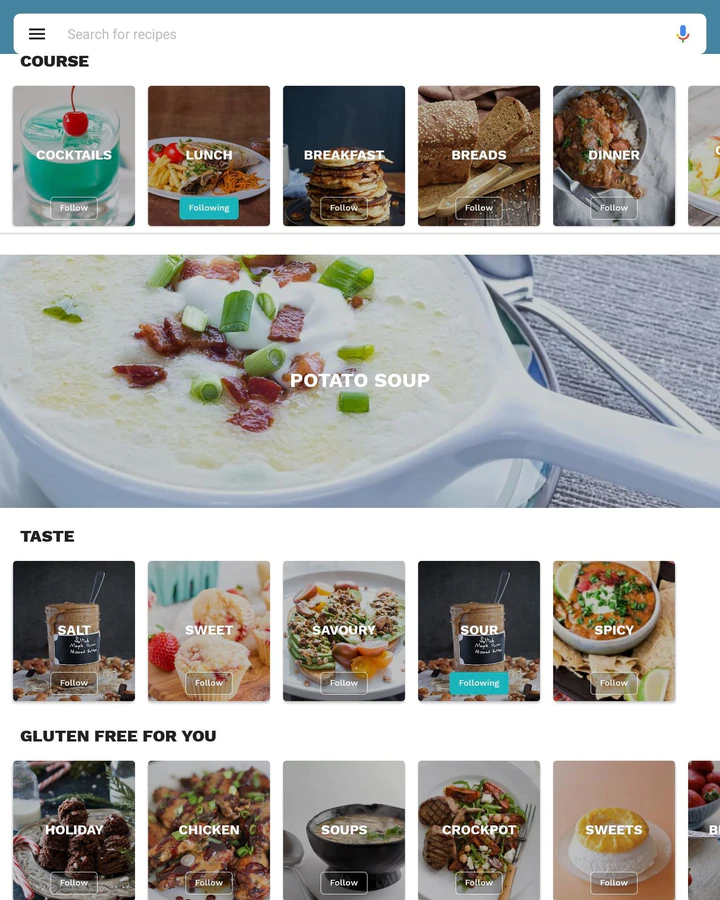
Task: Open the hamburger navigation menu
Action: coord(37,34)
